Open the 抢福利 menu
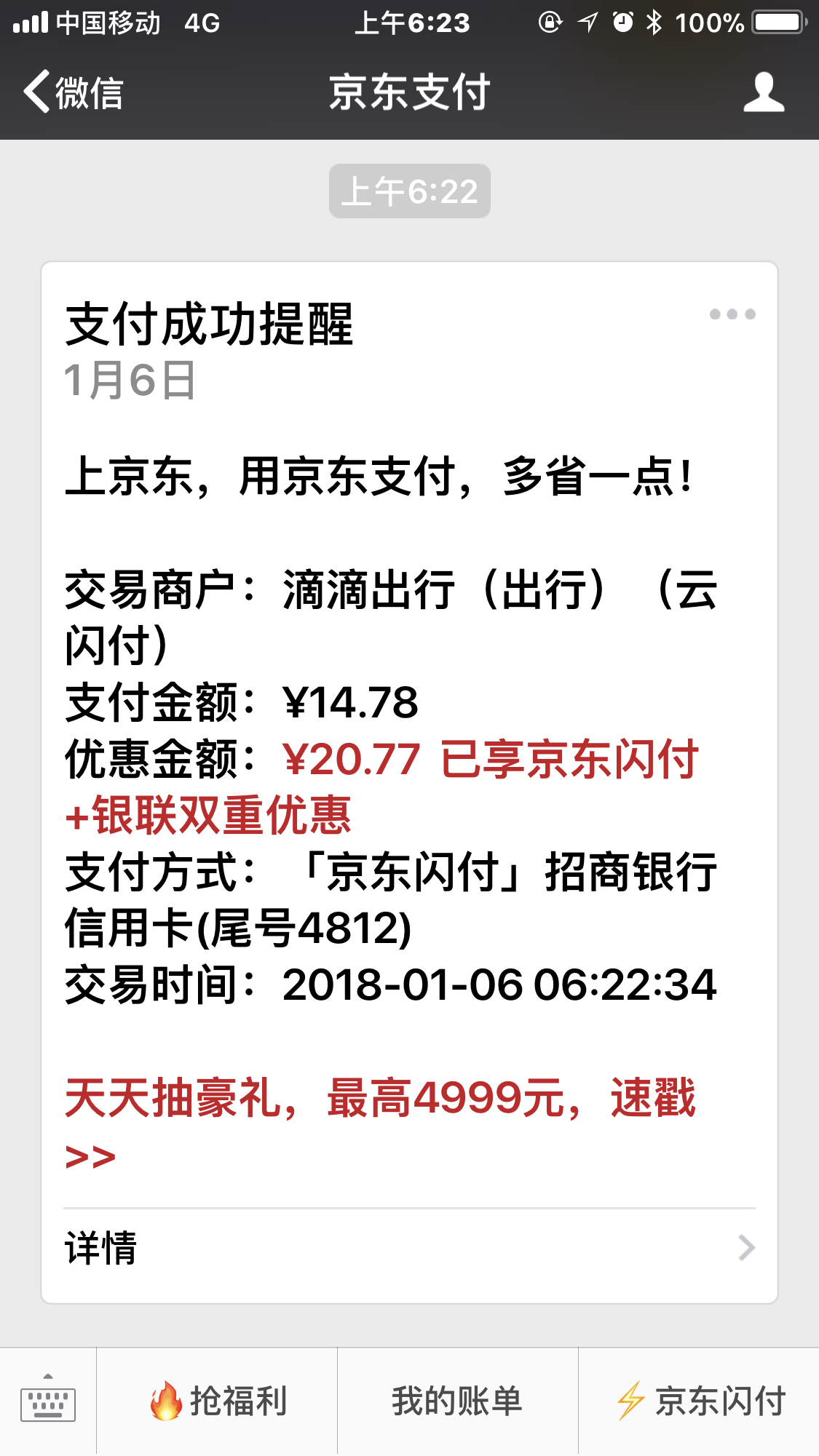This screenshot has height=1456, width=819. 218,1402
